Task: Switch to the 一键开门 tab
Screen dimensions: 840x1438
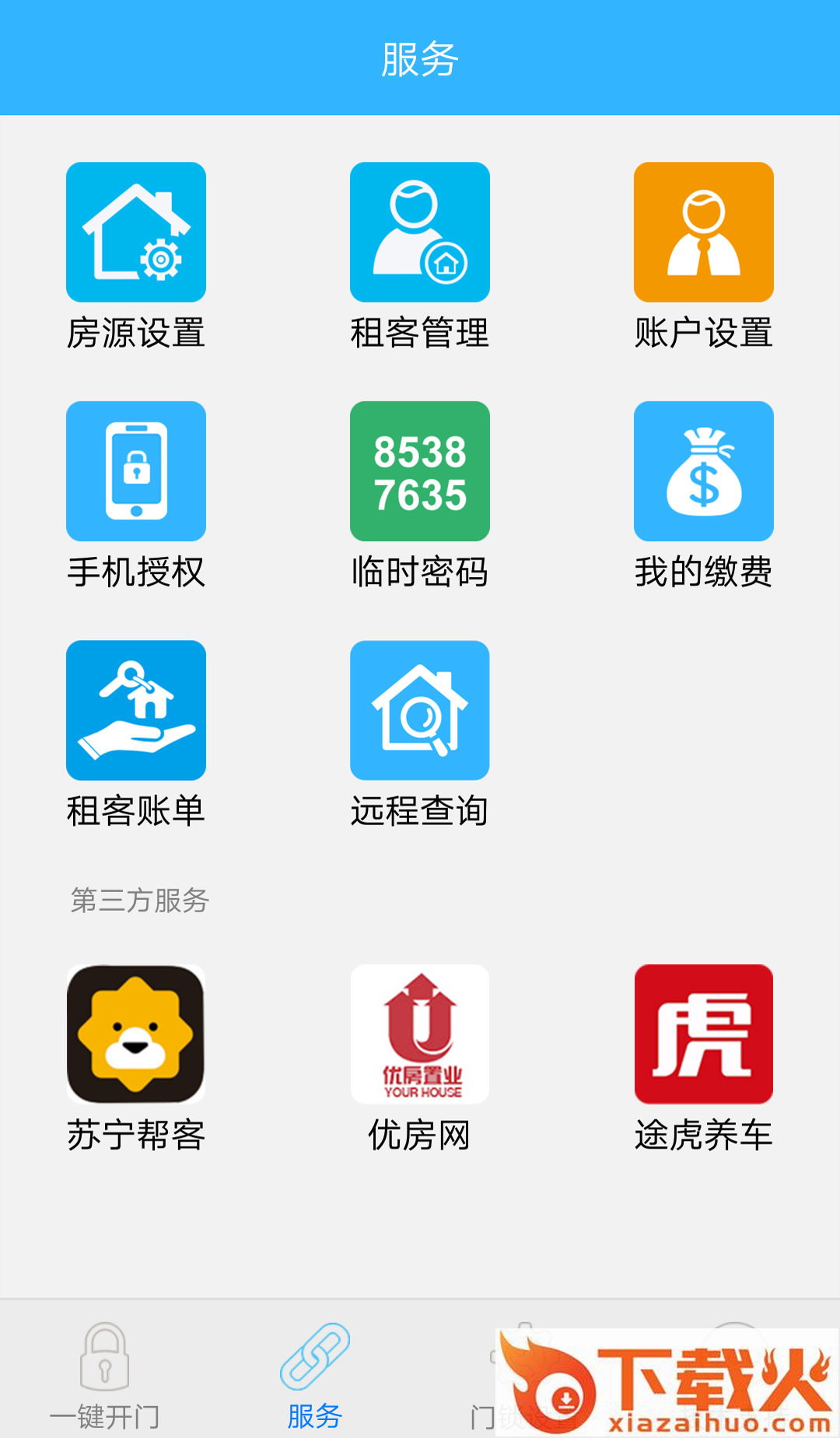Action: point(105,1375)
